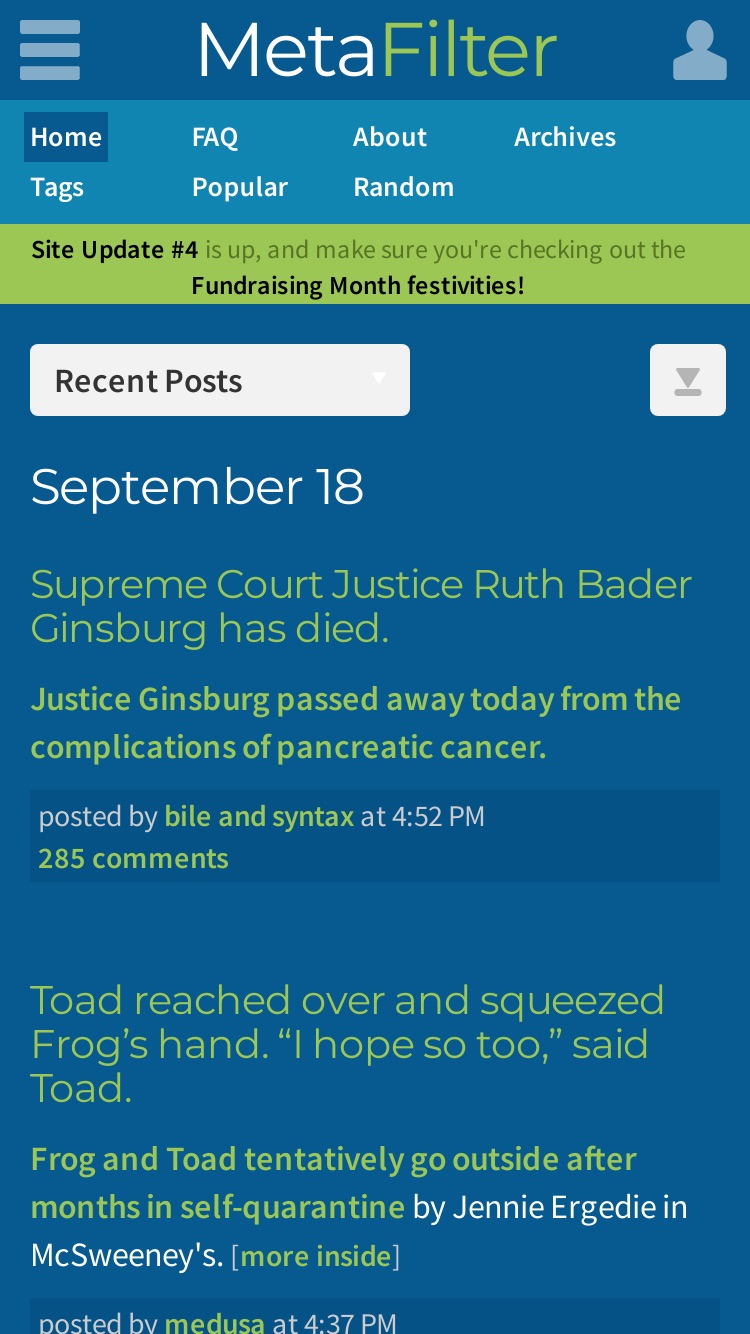View Popular posts
This screenshot has width=750, height=1334.
pos(240,187)
